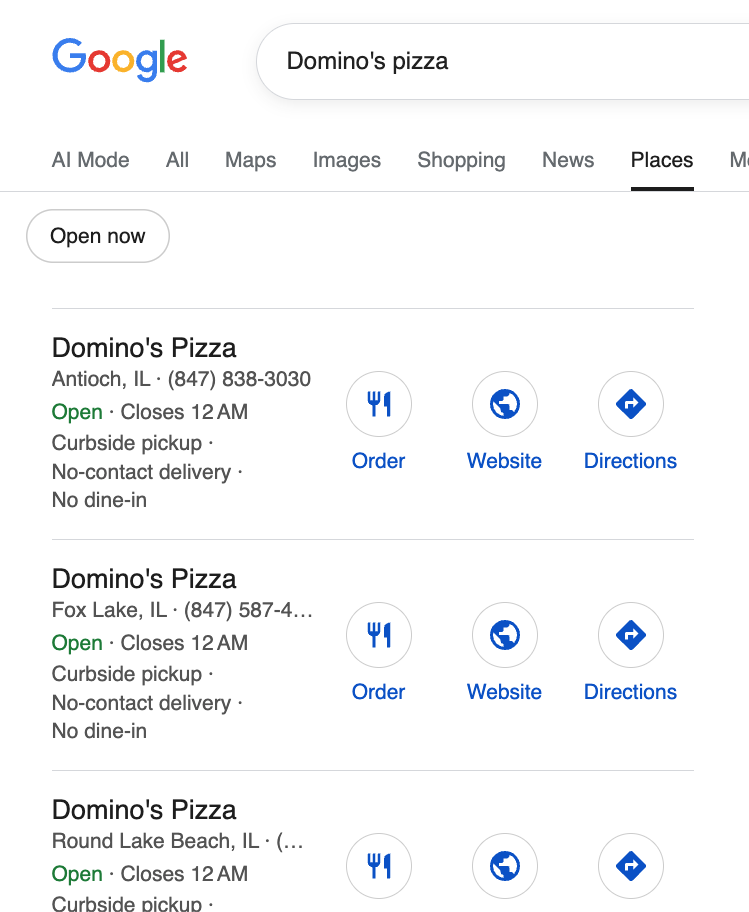Toggle the 'Open now' filter
749x912 pixels.
[97, 236]
